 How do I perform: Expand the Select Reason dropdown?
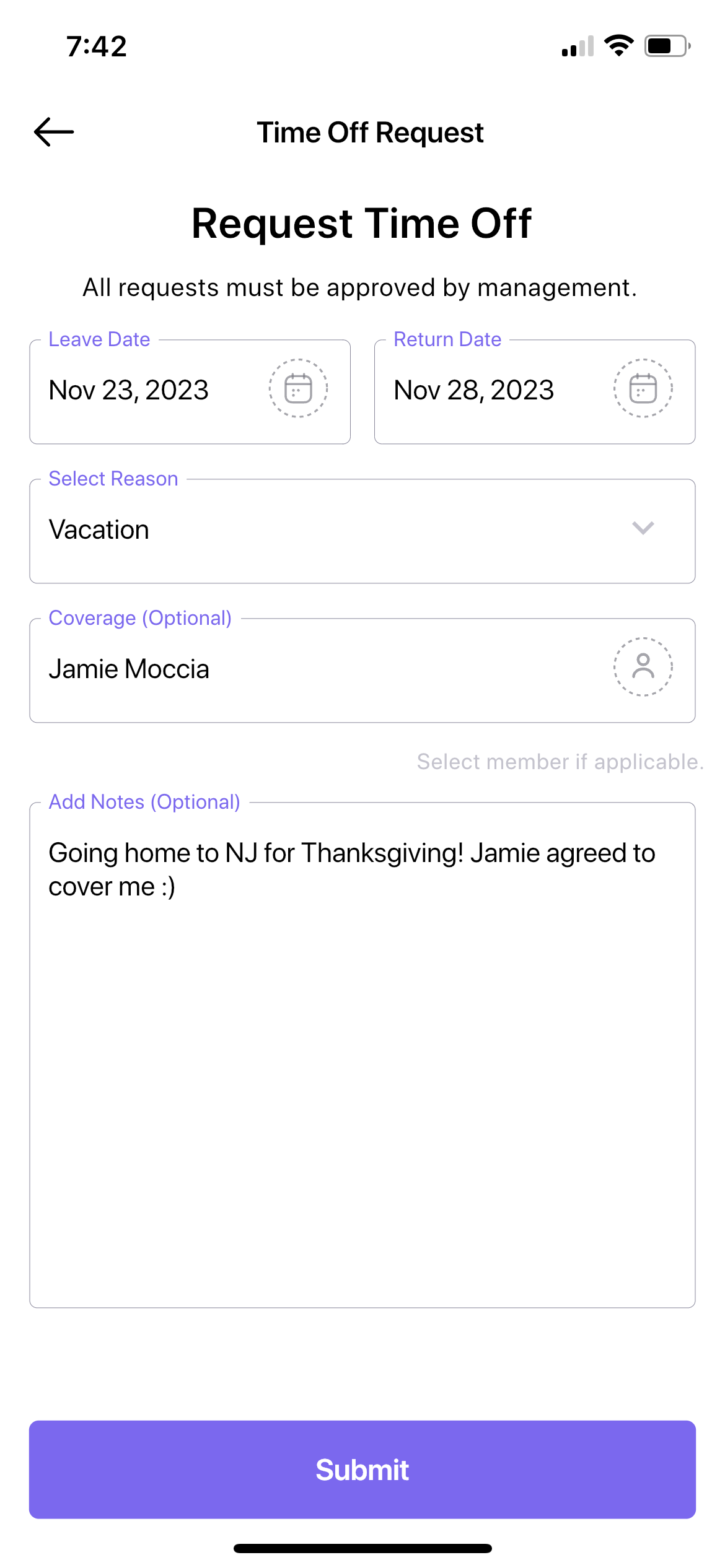[x=362, y=531]
